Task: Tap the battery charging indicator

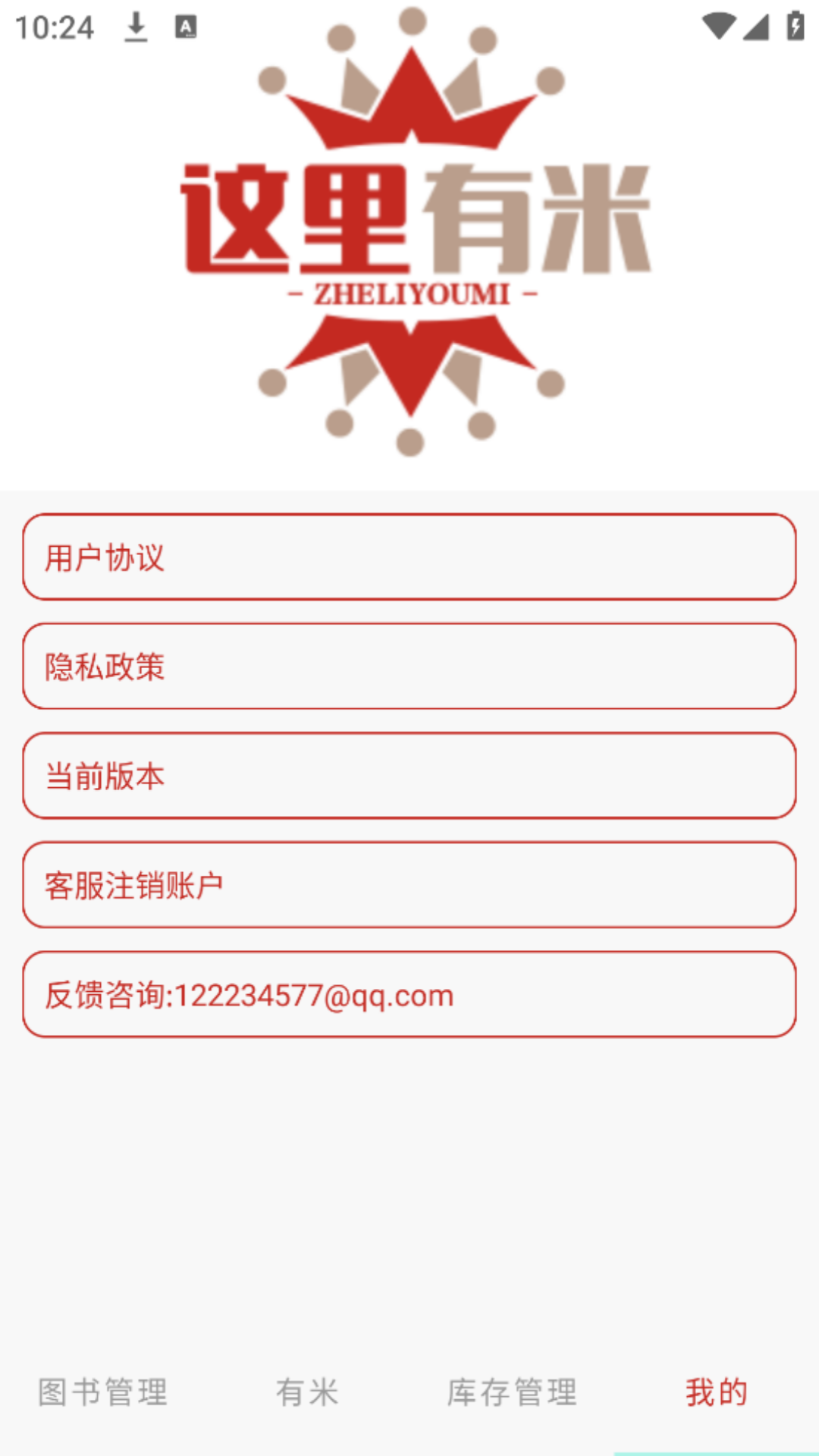Action: click(794, 25)
